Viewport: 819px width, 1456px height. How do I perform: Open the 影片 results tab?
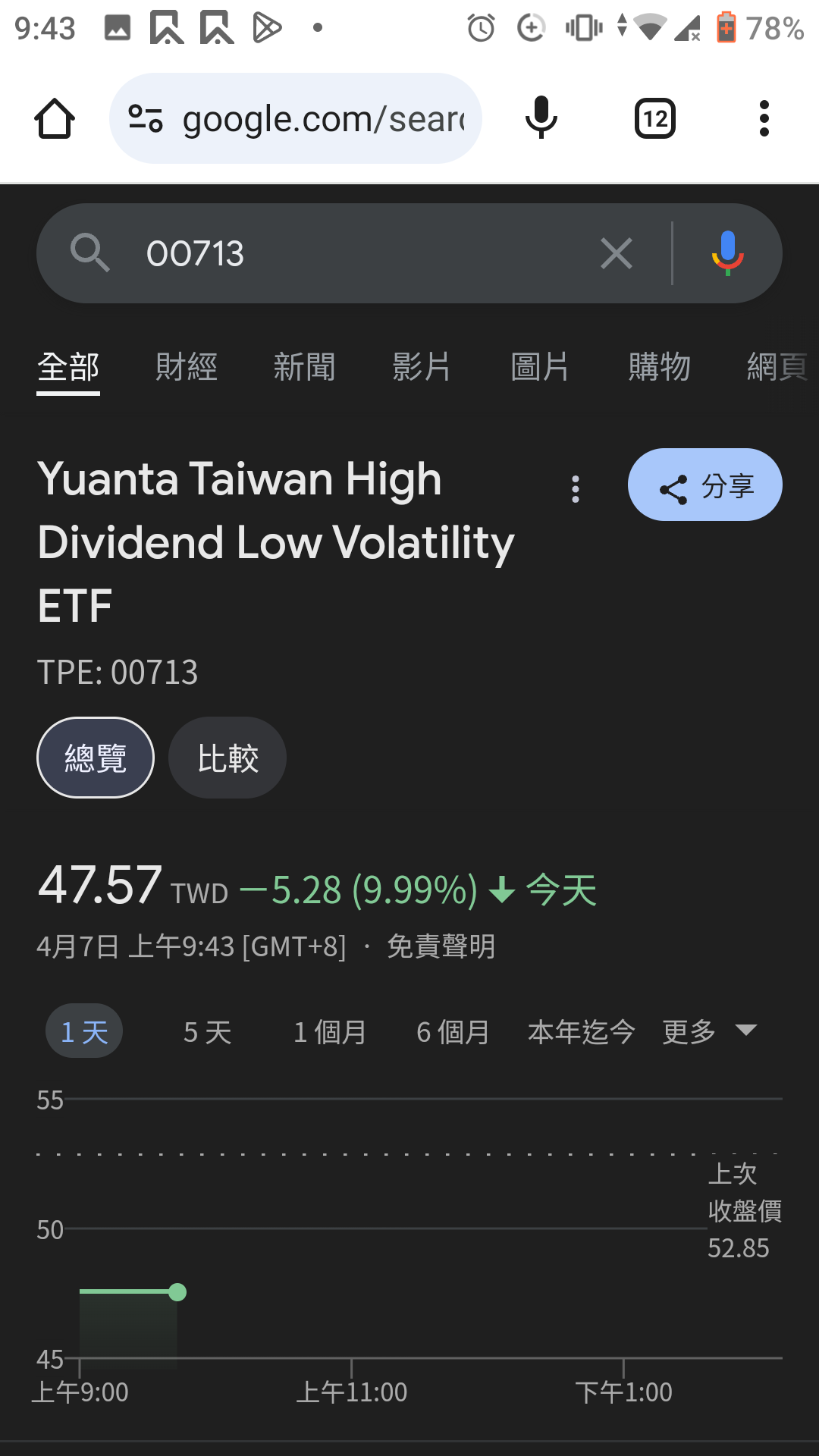click(422, 368)
